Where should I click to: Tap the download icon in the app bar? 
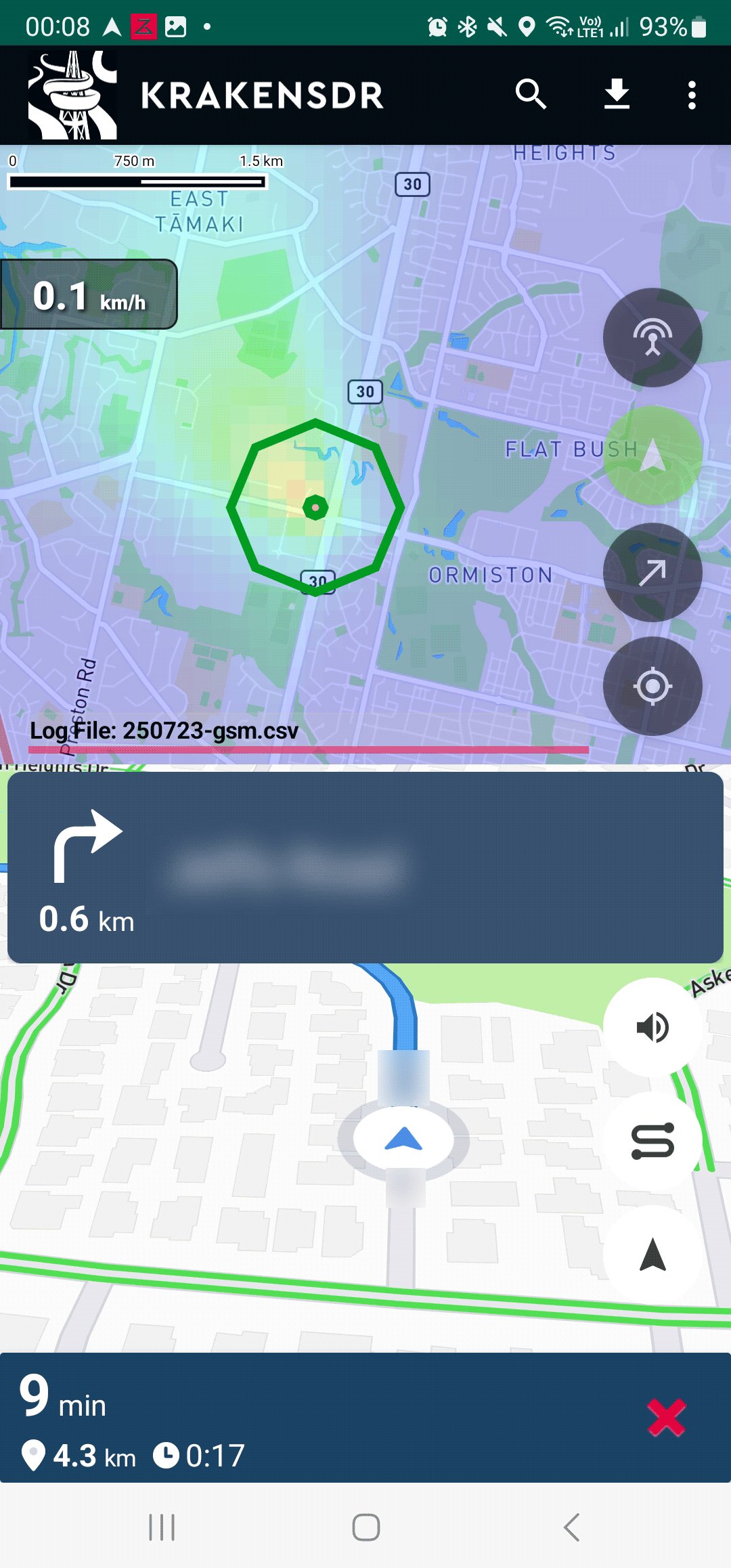pyautogui.click(x=617, y=95)
